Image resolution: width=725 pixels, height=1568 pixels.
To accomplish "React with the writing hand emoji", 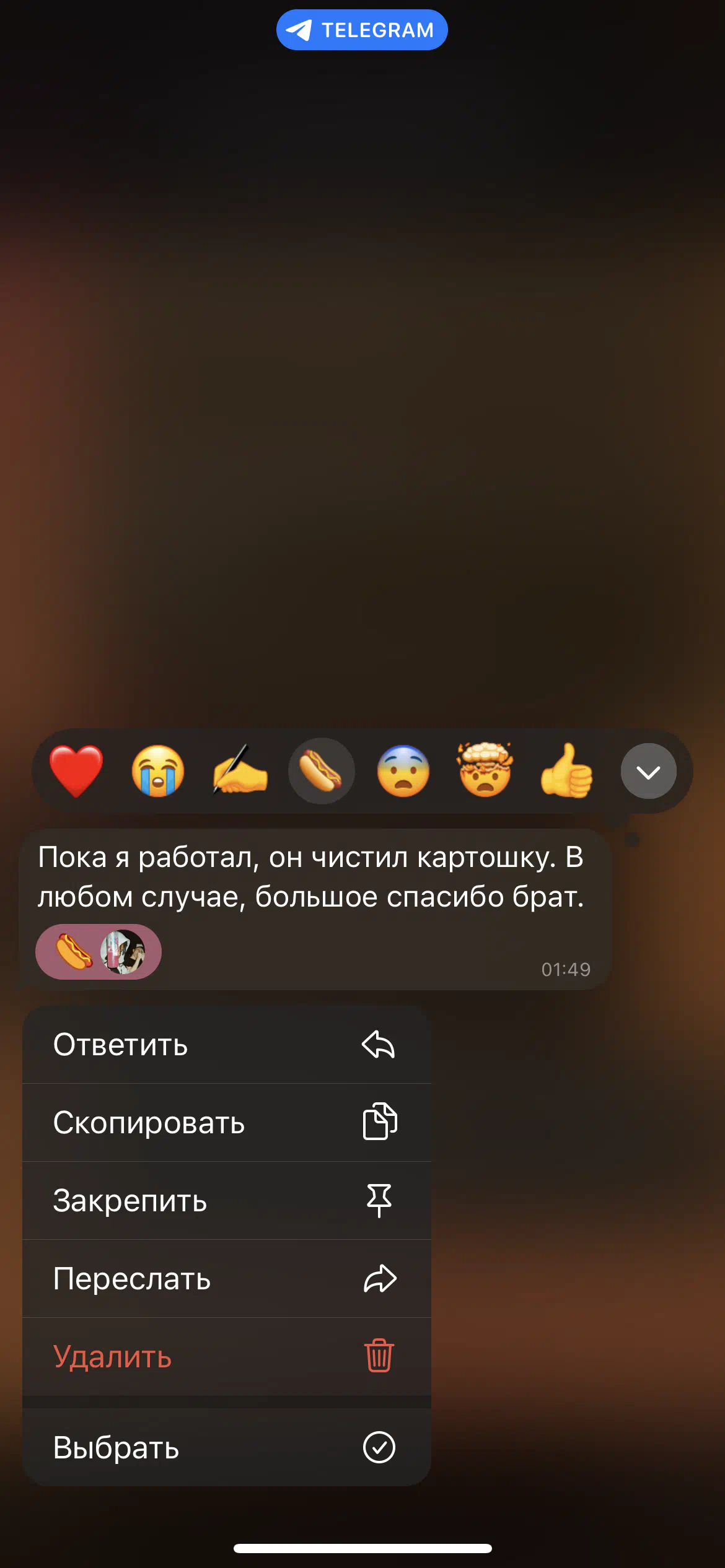I will pyautogui.click(x=240, y=771).
